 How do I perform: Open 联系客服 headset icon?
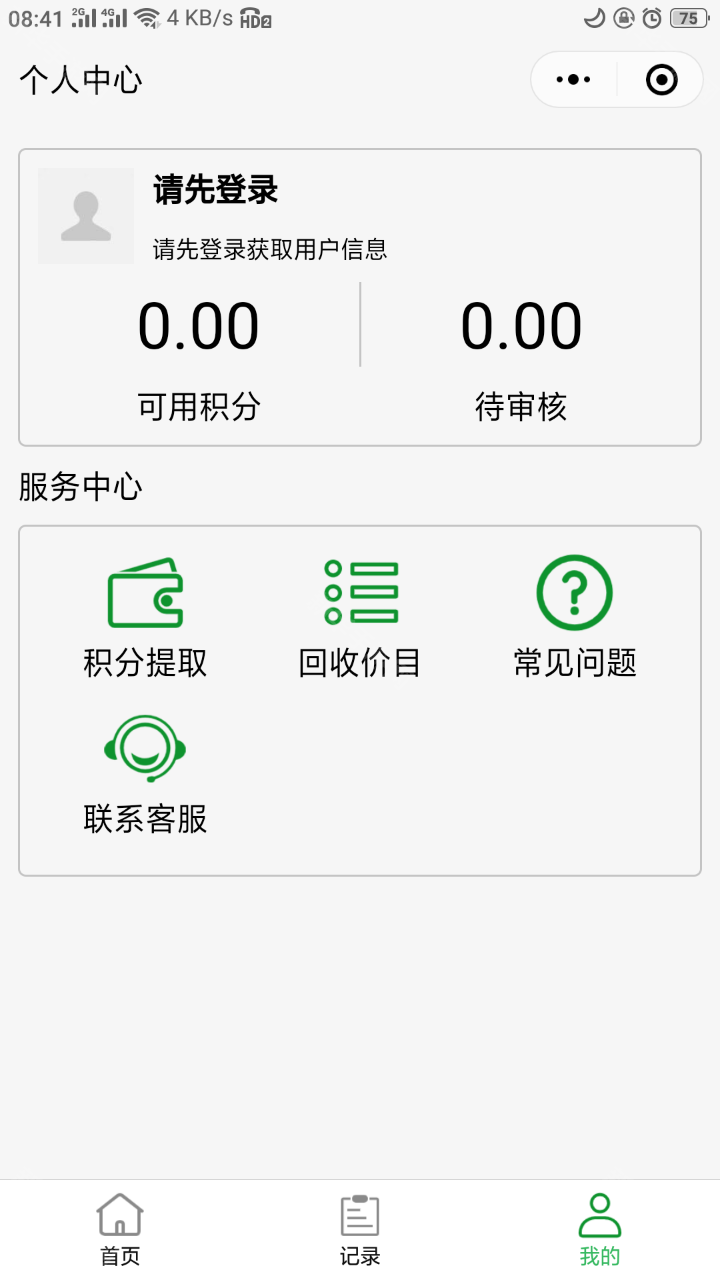144,748
